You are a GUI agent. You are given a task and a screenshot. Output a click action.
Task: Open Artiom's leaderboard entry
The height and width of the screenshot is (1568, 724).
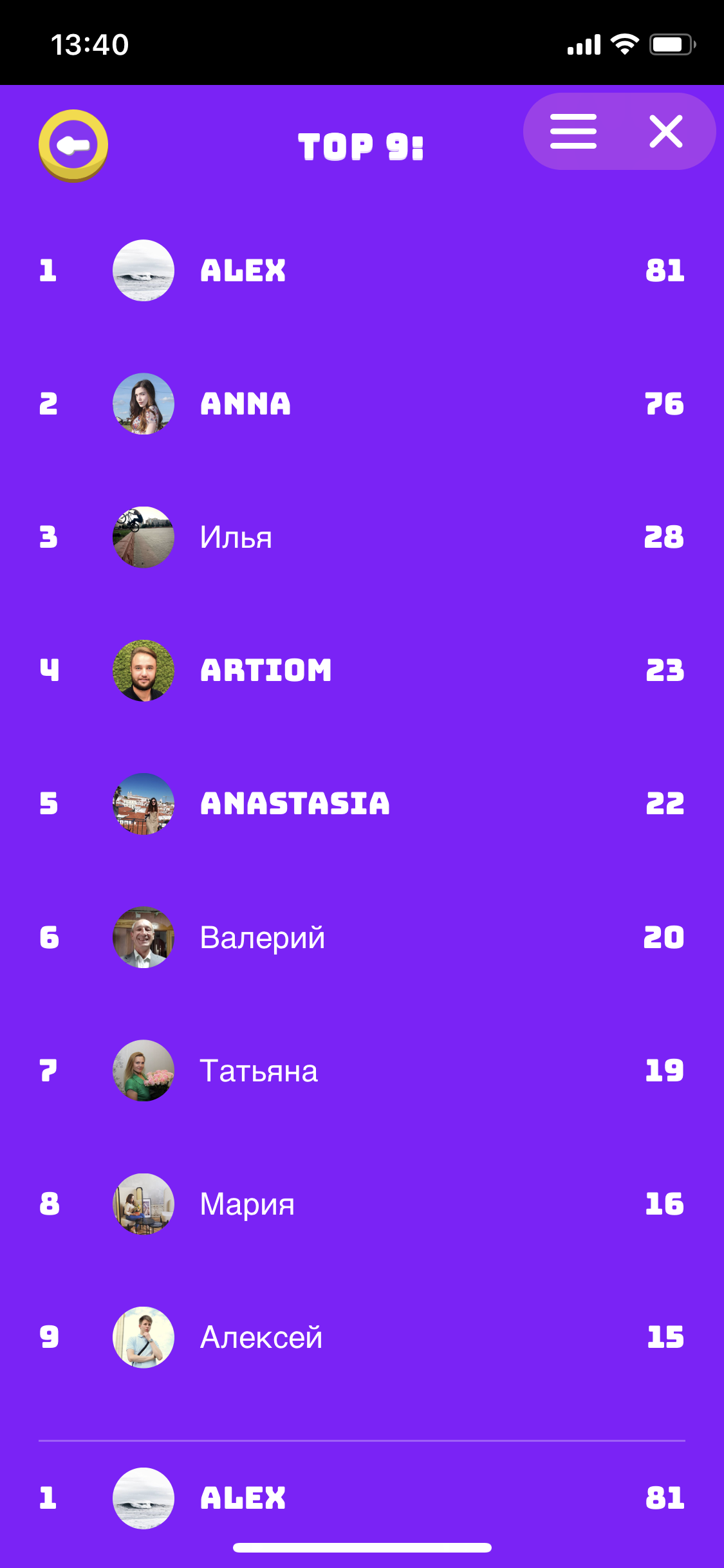point(362,670)
